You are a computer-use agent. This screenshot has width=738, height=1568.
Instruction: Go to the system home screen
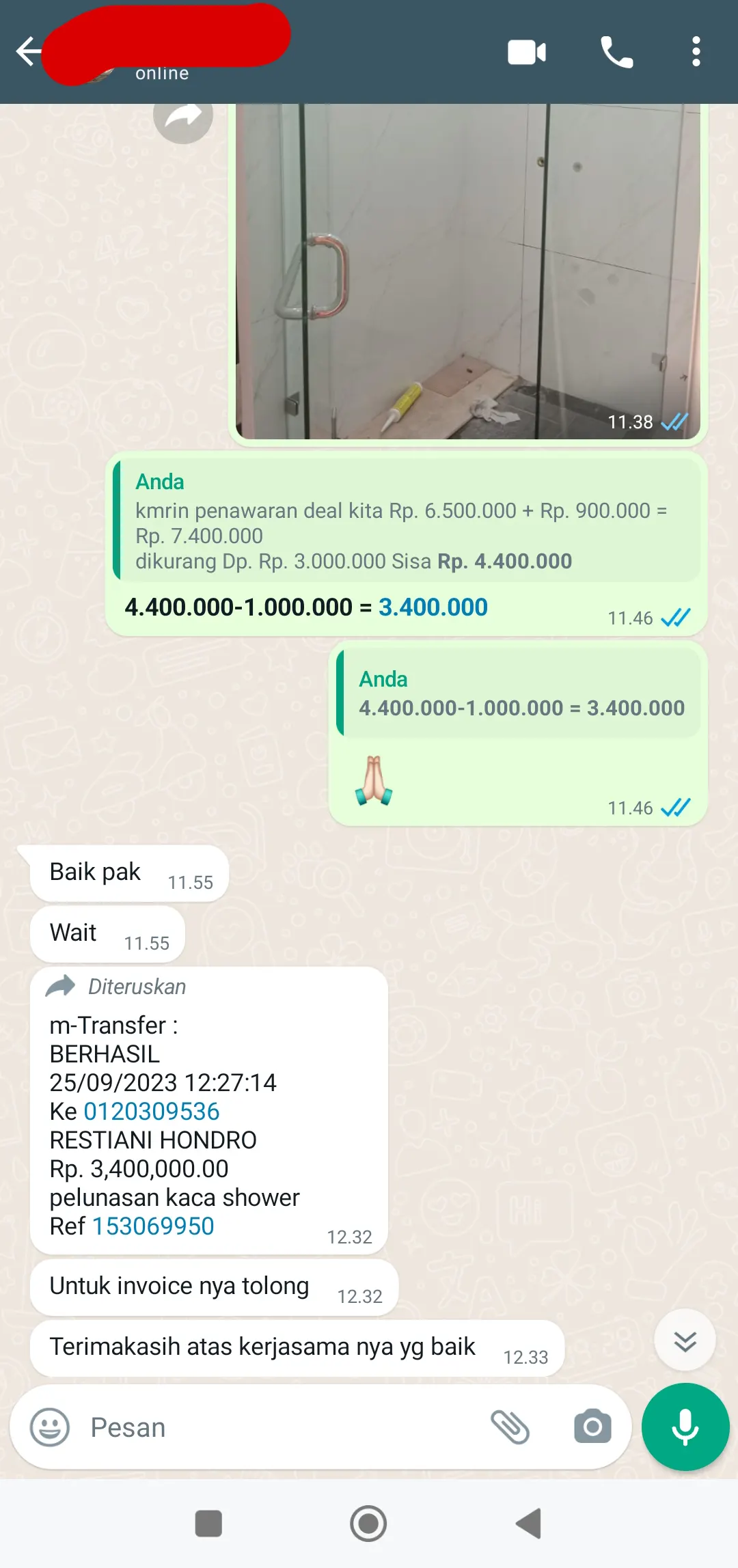[x=368, y=1523]
